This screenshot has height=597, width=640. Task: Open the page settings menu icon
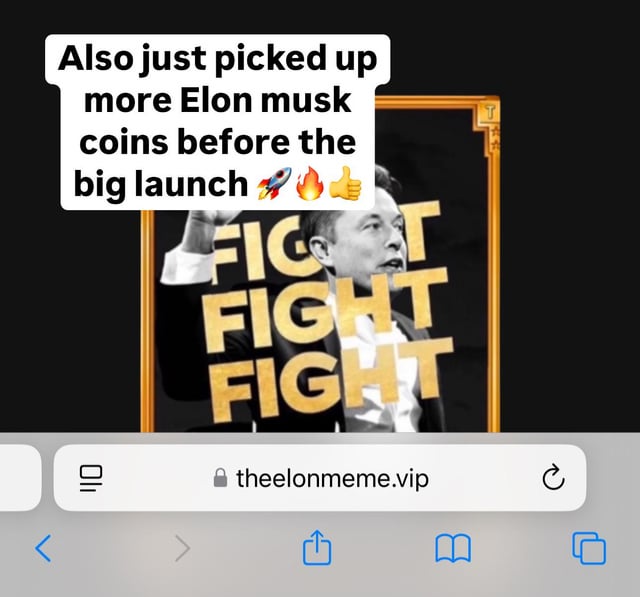(x=91, y=479)
